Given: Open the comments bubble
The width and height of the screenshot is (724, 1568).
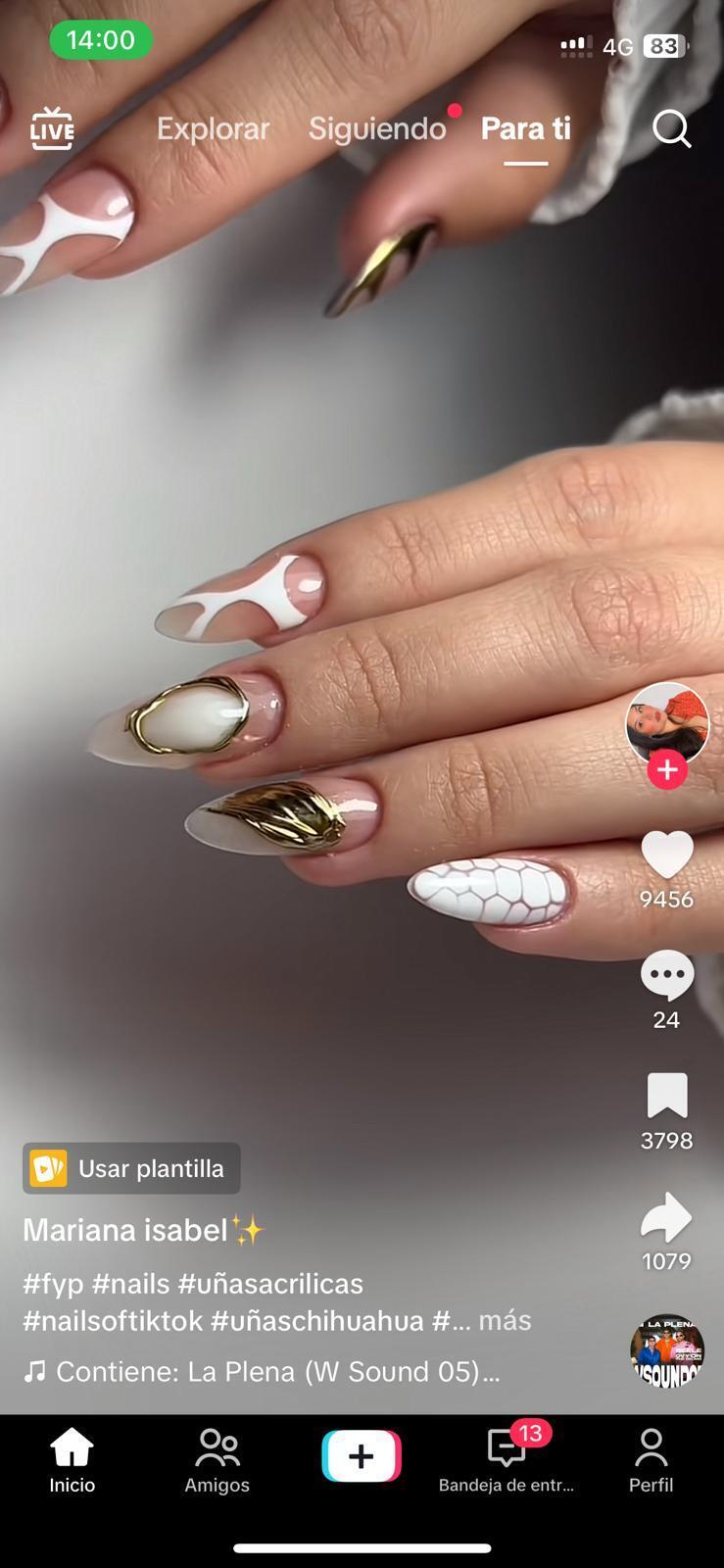Looking at the screenshot, I should coord(666,975).
